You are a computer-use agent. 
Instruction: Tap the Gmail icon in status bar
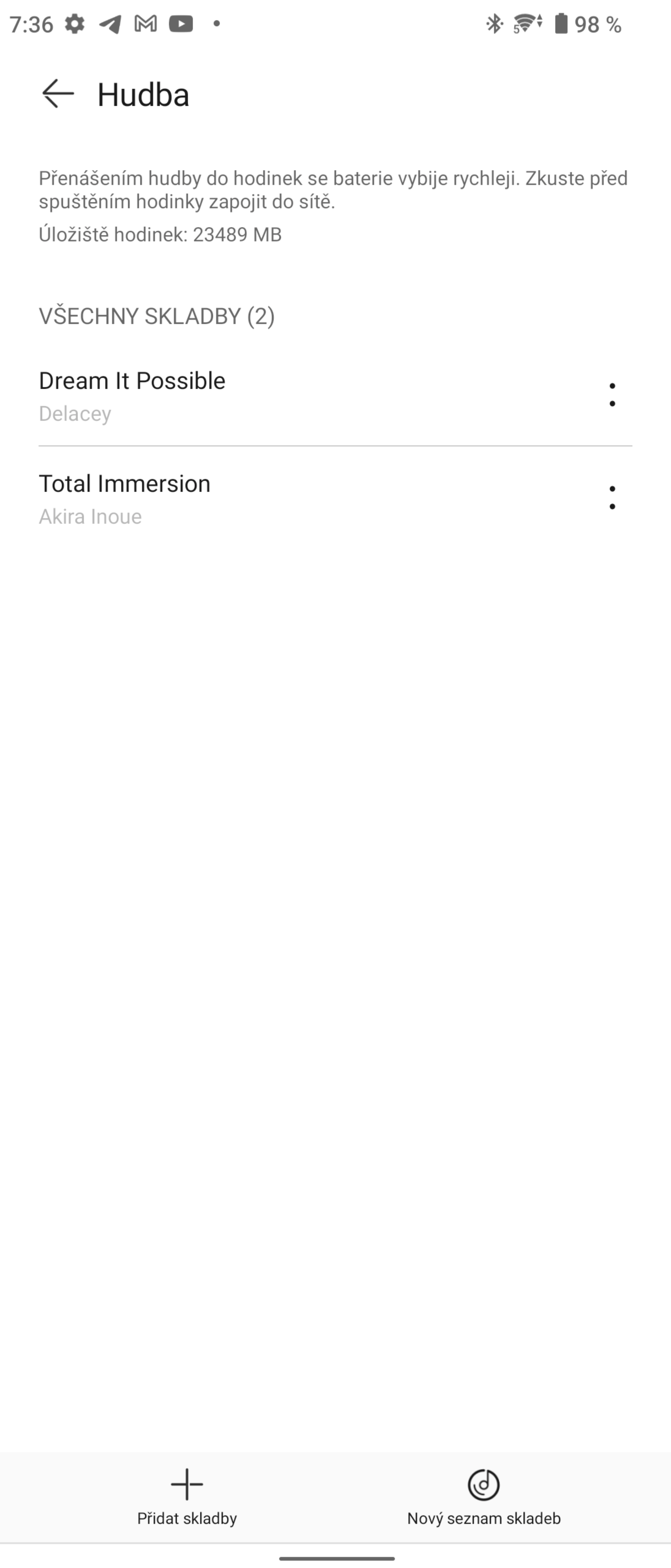145,24
